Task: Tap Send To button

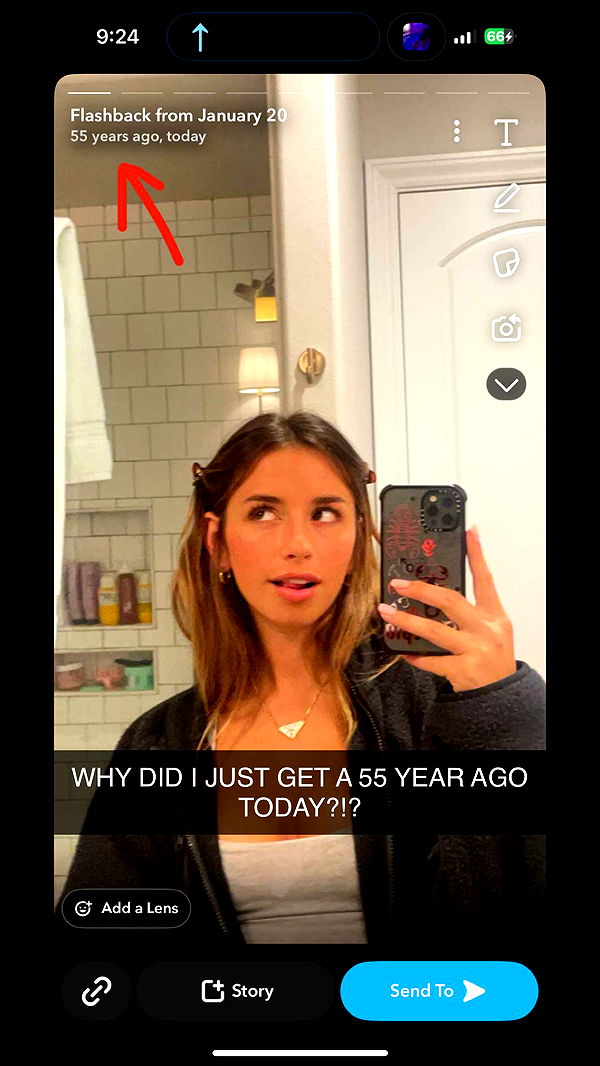Action: pos(438,991)
